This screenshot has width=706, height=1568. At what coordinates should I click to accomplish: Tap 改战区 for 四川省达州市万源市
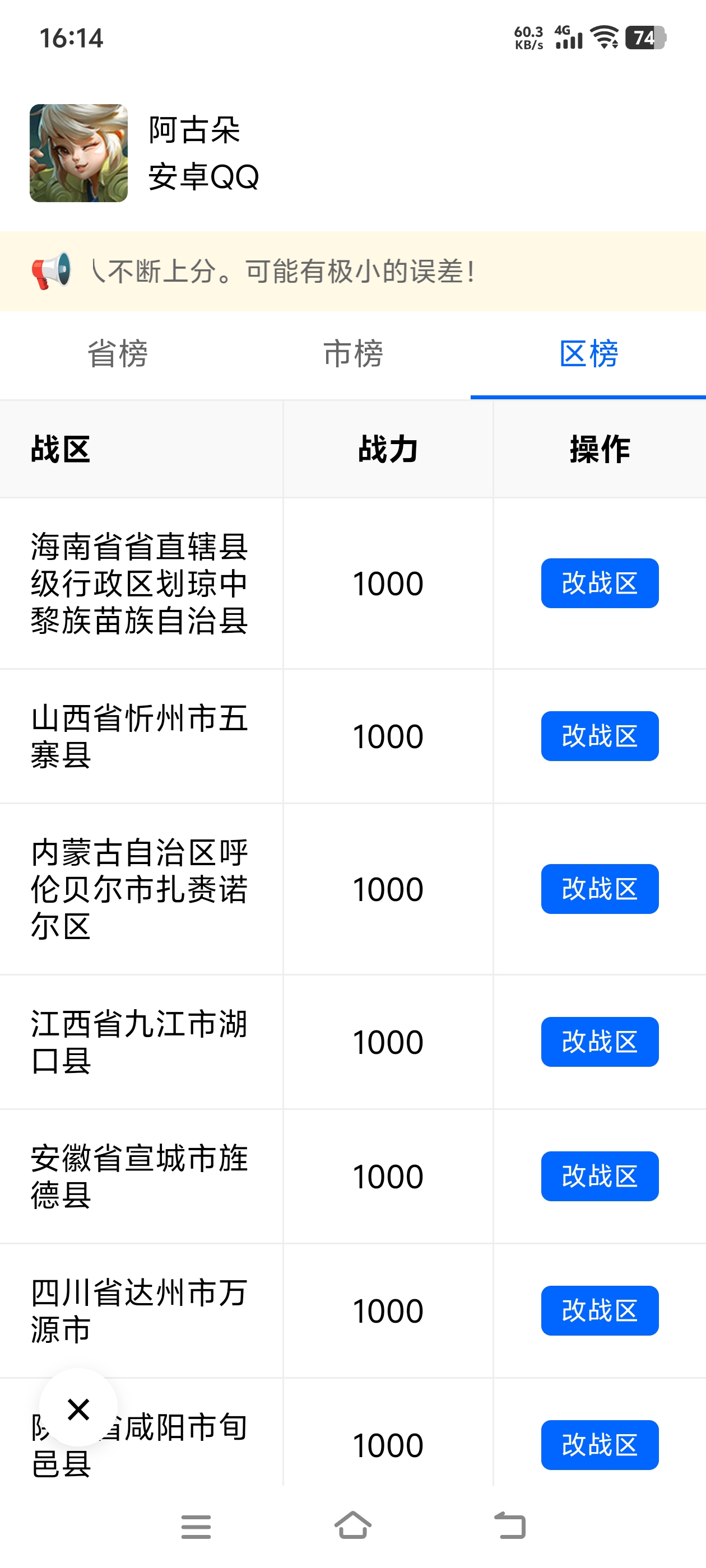click(x=600, y=1310)
